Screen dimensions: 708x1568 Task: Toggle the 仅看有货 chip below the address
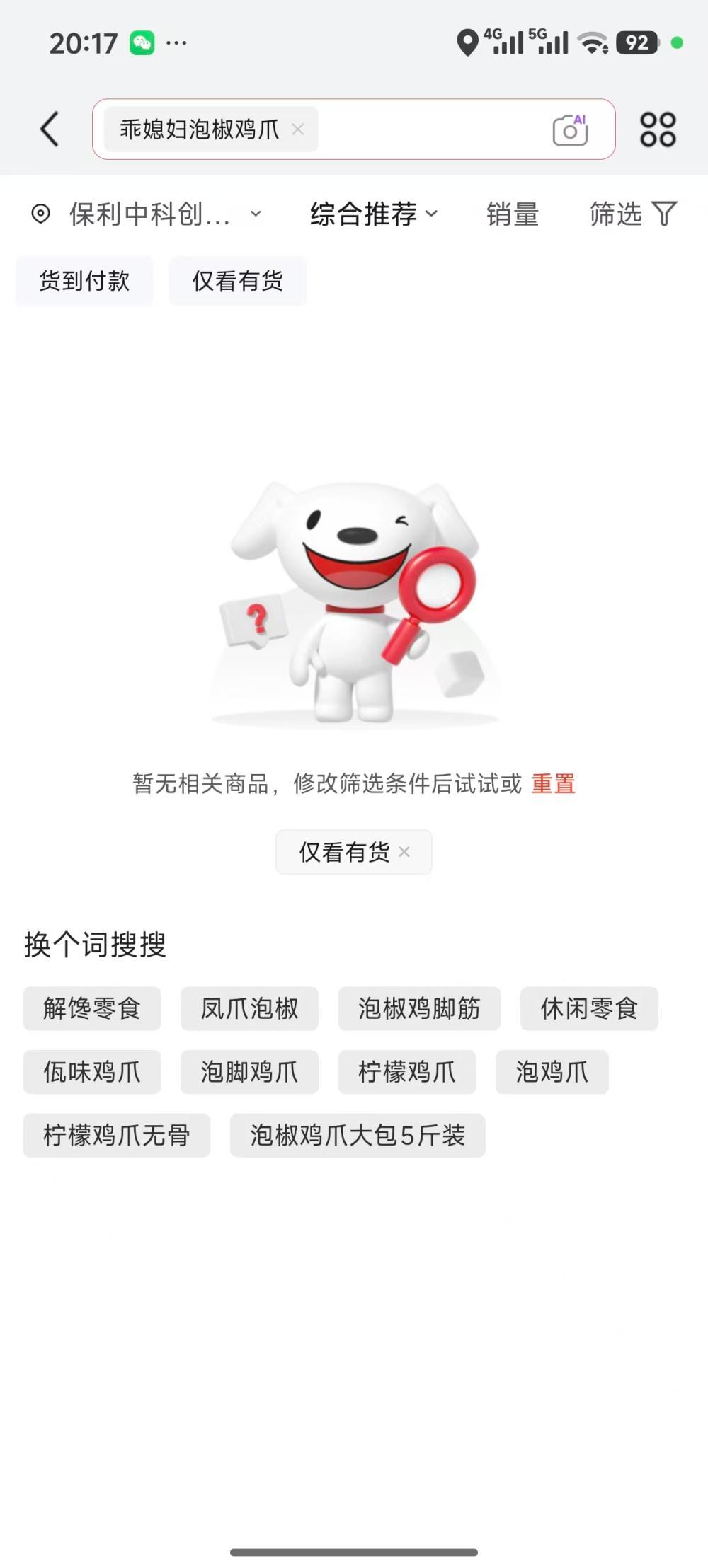[x=237, y=281]
